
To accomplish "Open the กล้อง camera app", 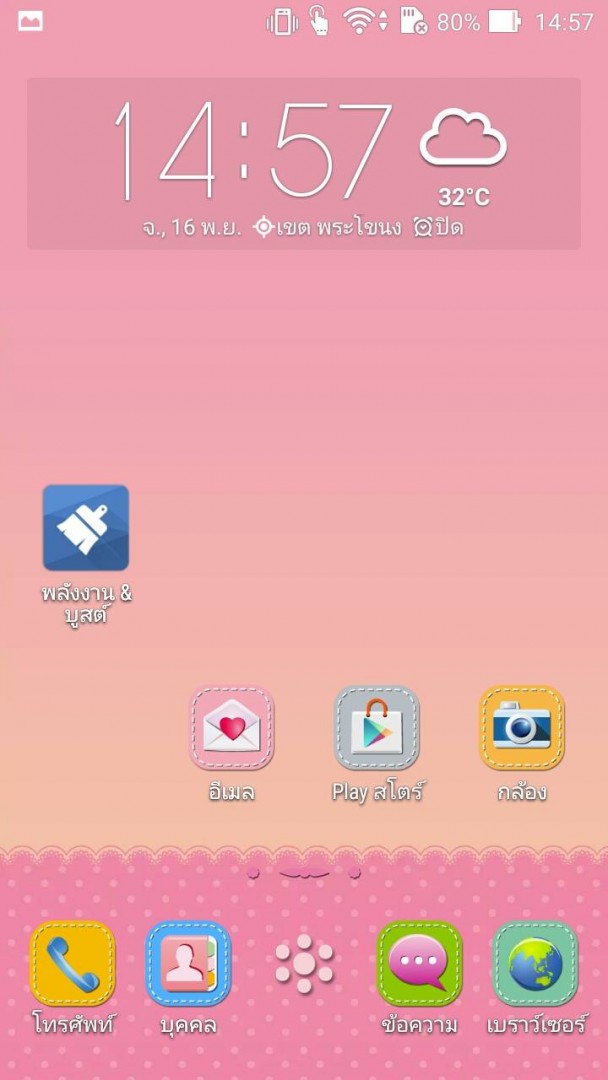I will pyautogui.click(x=521, y=728).
